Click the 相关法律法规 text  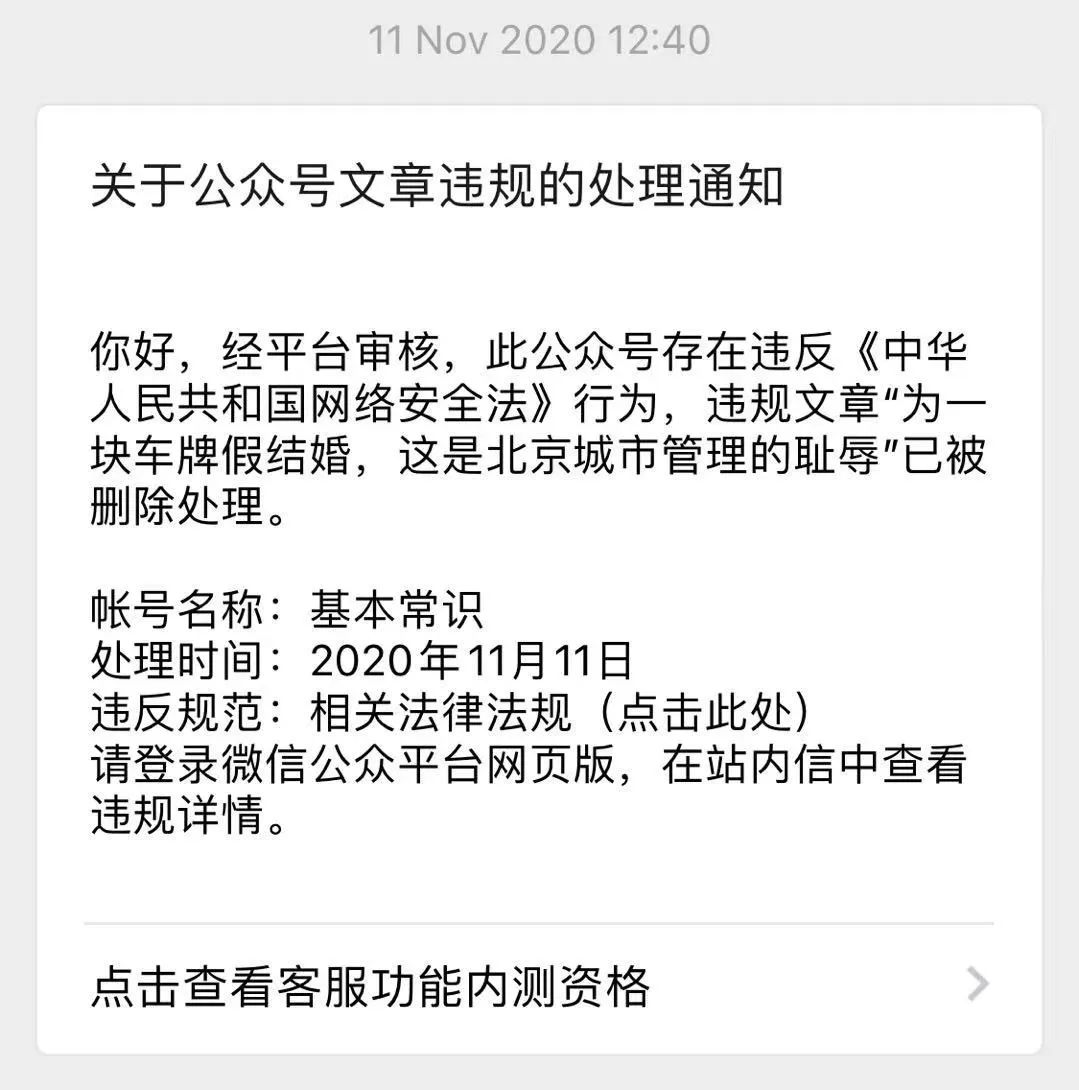(x=440, y=713)
